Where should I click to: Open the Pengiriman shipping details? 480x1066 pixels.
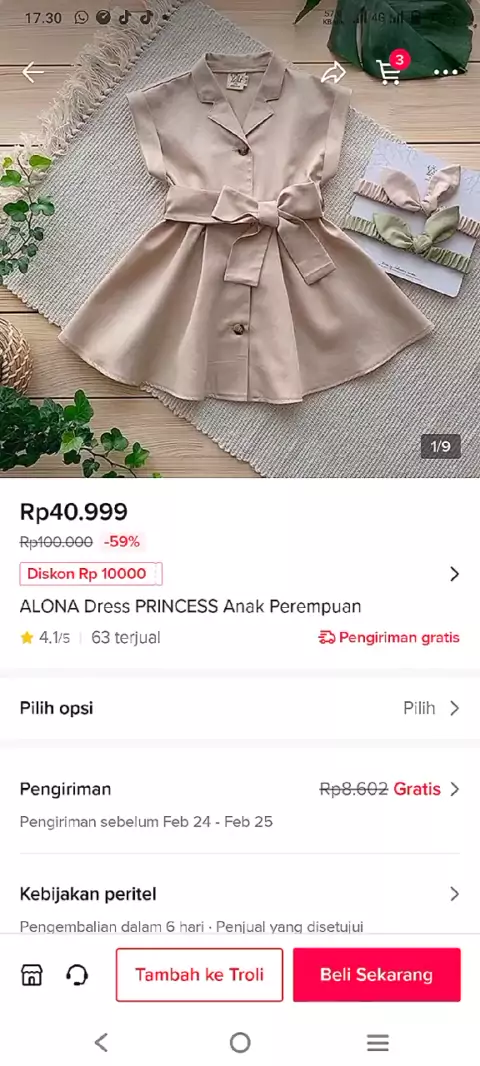click(x=240, y=805)
